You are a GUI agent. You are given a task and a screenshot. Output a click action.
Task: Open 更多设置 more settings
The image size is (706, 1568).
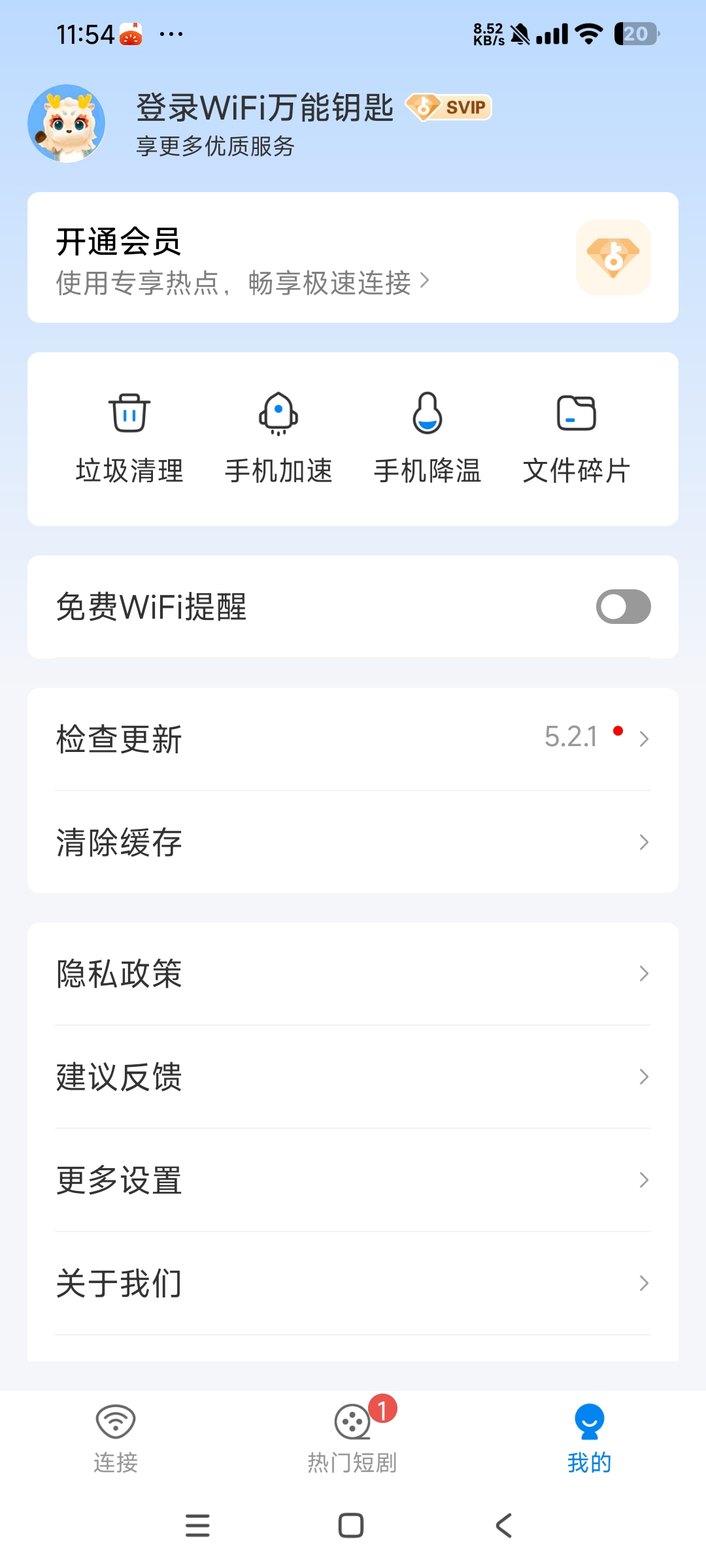coord(353,1180)
